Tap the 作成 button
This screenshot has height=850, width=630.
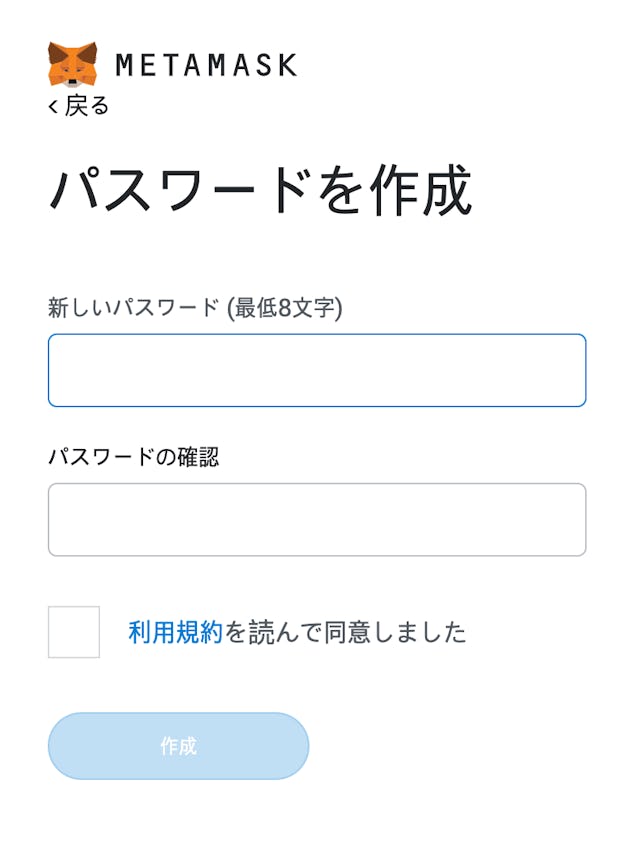(x=178, y=746)
